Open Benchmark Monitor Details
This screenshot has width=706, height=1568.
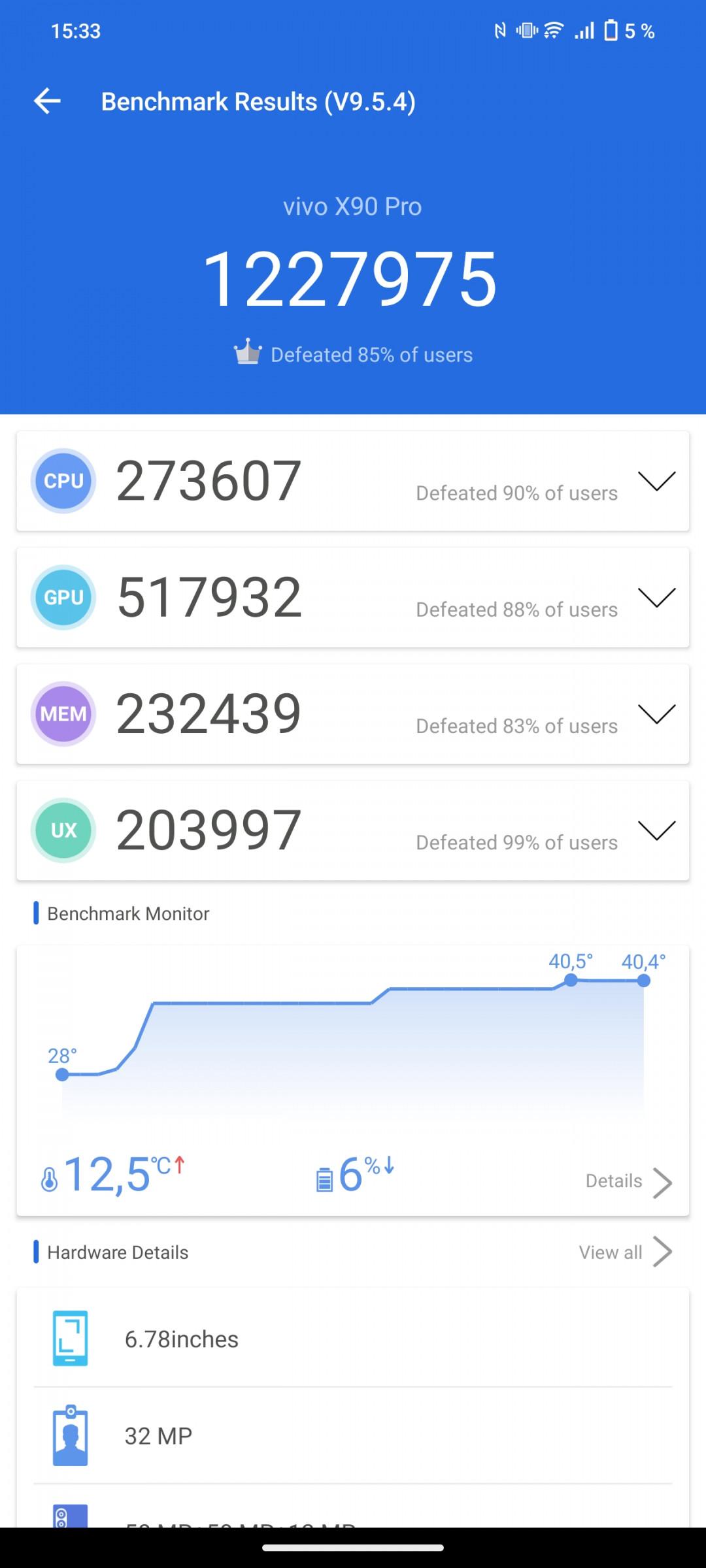point(628,1182)
